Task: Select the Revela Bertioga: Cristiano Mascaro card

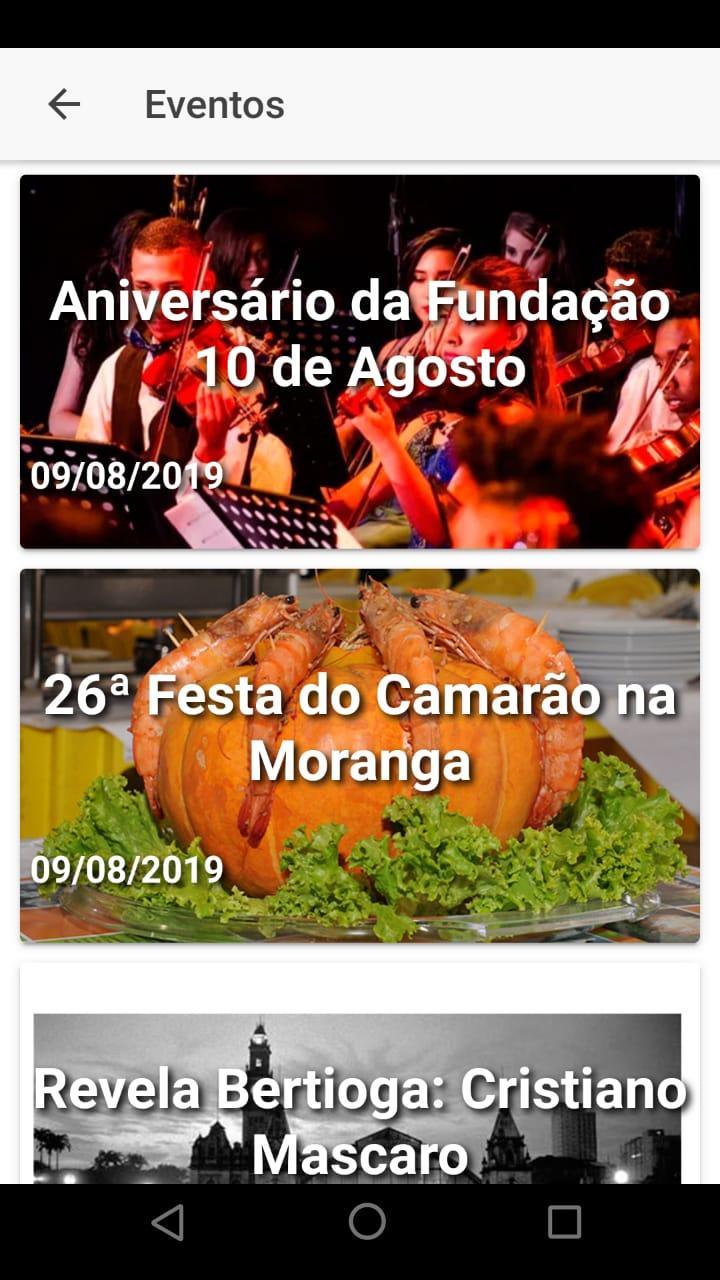Action: 360,1090
